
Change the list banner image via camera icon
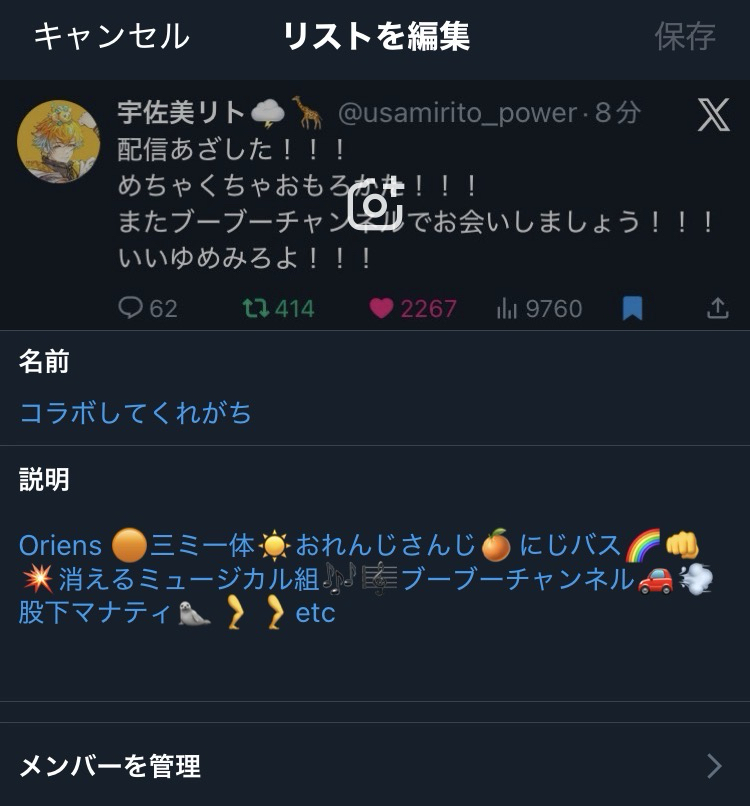coord(375,205)
